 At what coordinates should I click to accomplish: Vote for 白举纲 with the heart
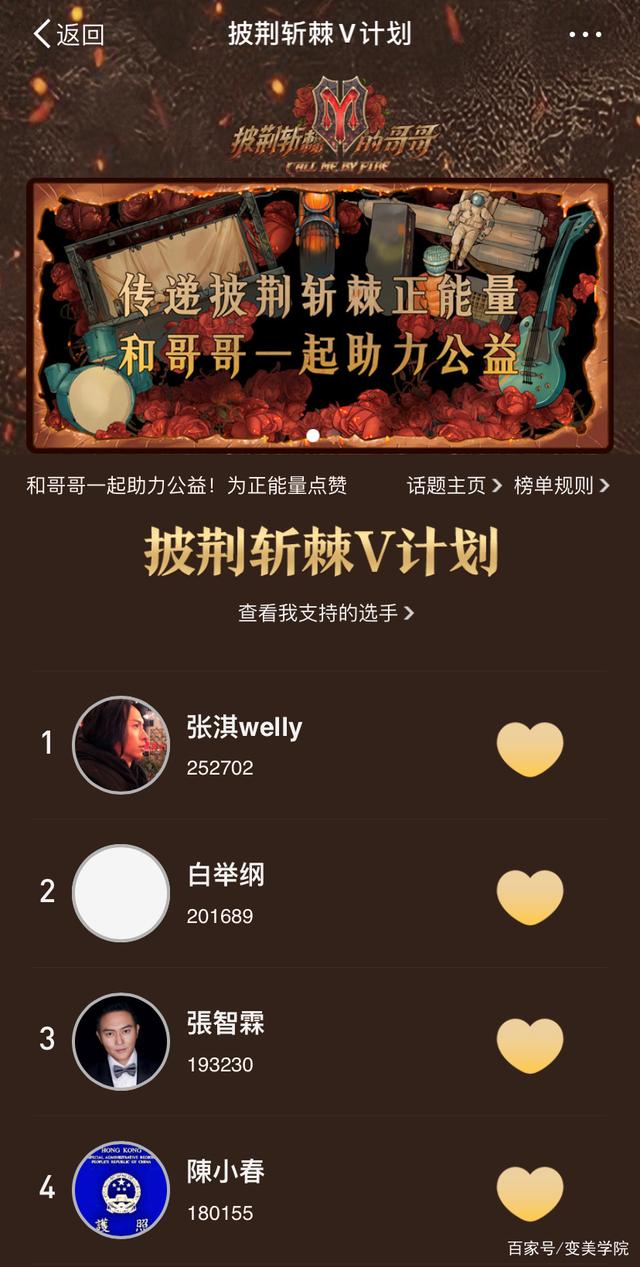coord(530,896)
